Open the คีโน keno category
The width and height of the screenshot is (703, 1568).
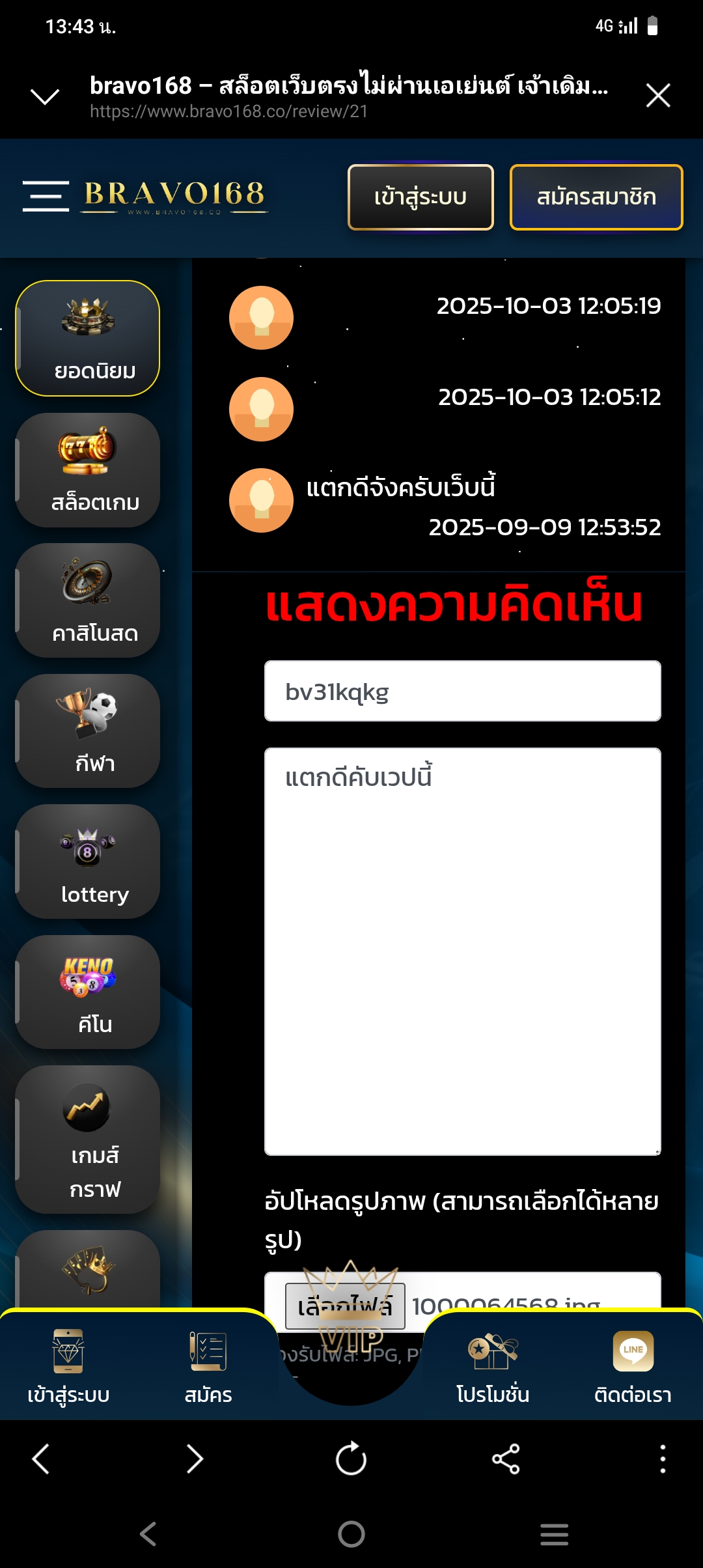[x=88, y=992]
